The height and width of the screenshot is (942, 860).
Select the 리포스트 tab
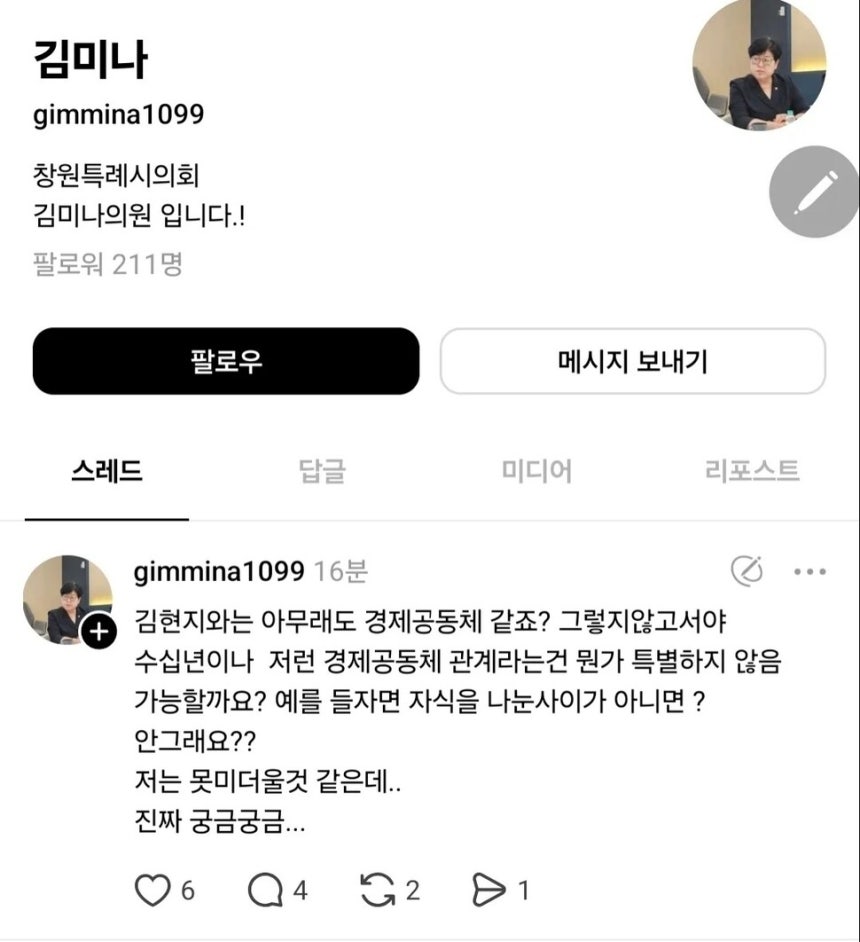[750, 470]
